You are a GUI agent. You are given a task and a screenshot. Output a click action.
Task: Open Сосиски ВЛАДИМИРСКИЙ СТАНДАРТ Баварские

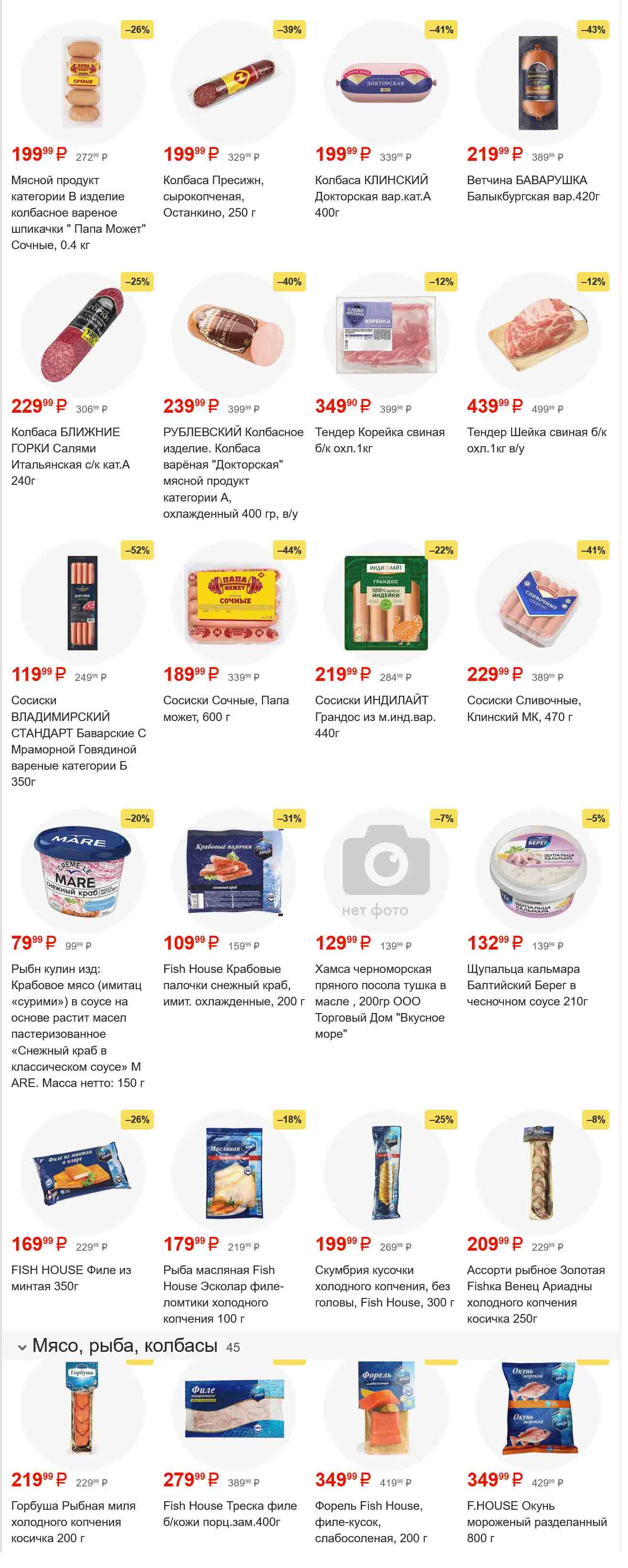pos(82,603)
